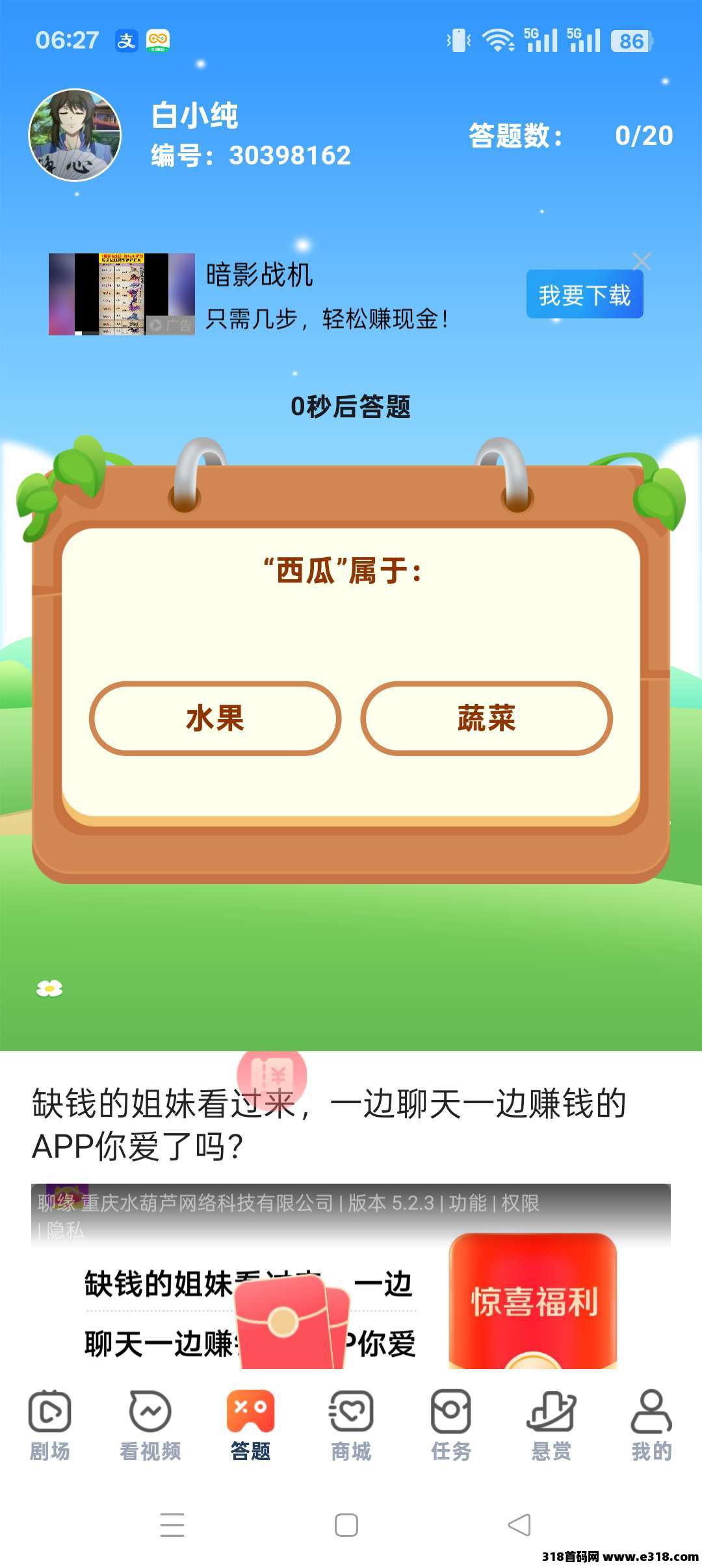Go to the 商城 tab
The width and height of the screenshot is (702, 1568).
[x=351, y=1424]
